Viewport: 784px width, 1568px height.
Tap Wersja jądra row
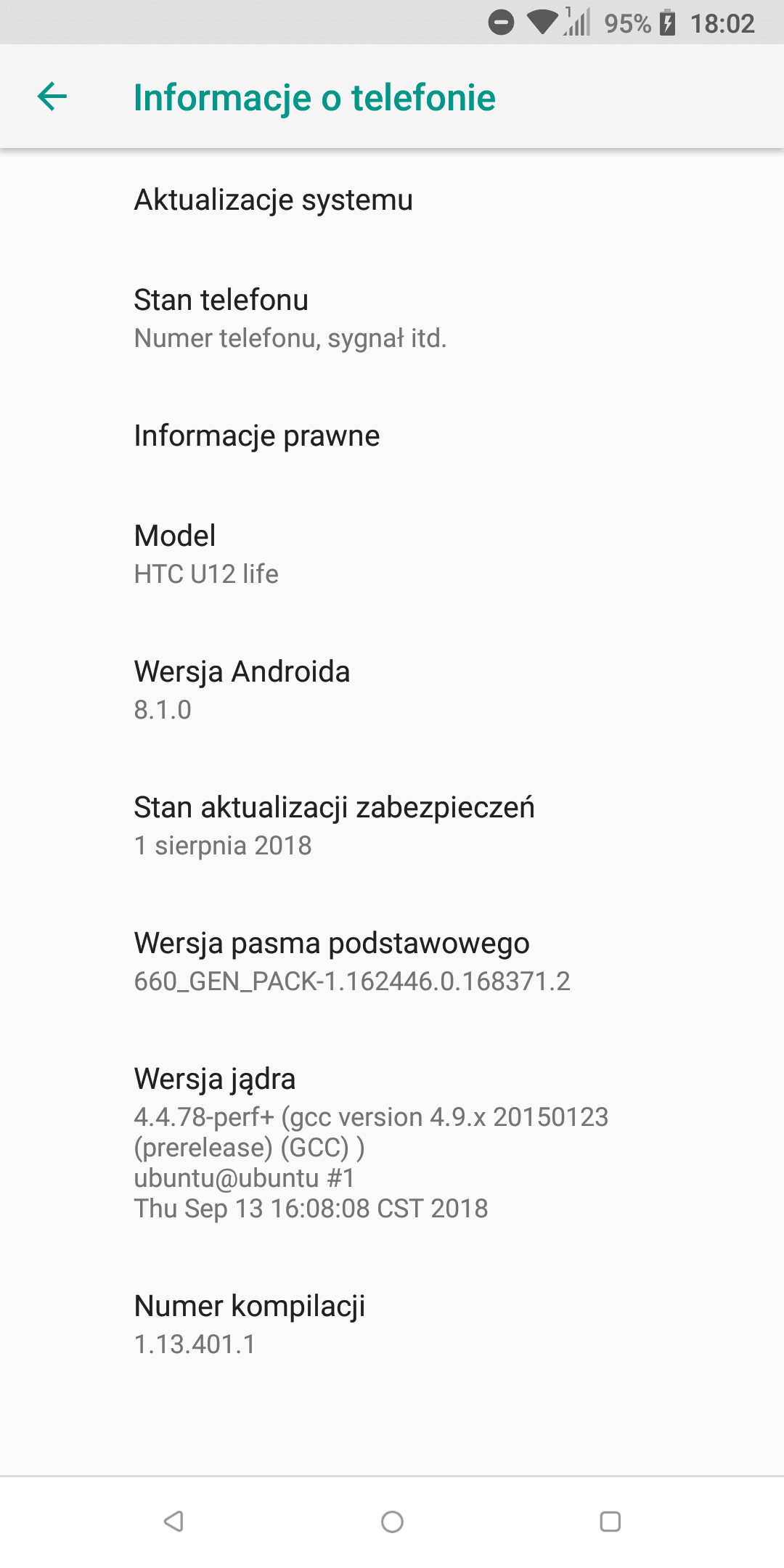(x=392, y=1143)
